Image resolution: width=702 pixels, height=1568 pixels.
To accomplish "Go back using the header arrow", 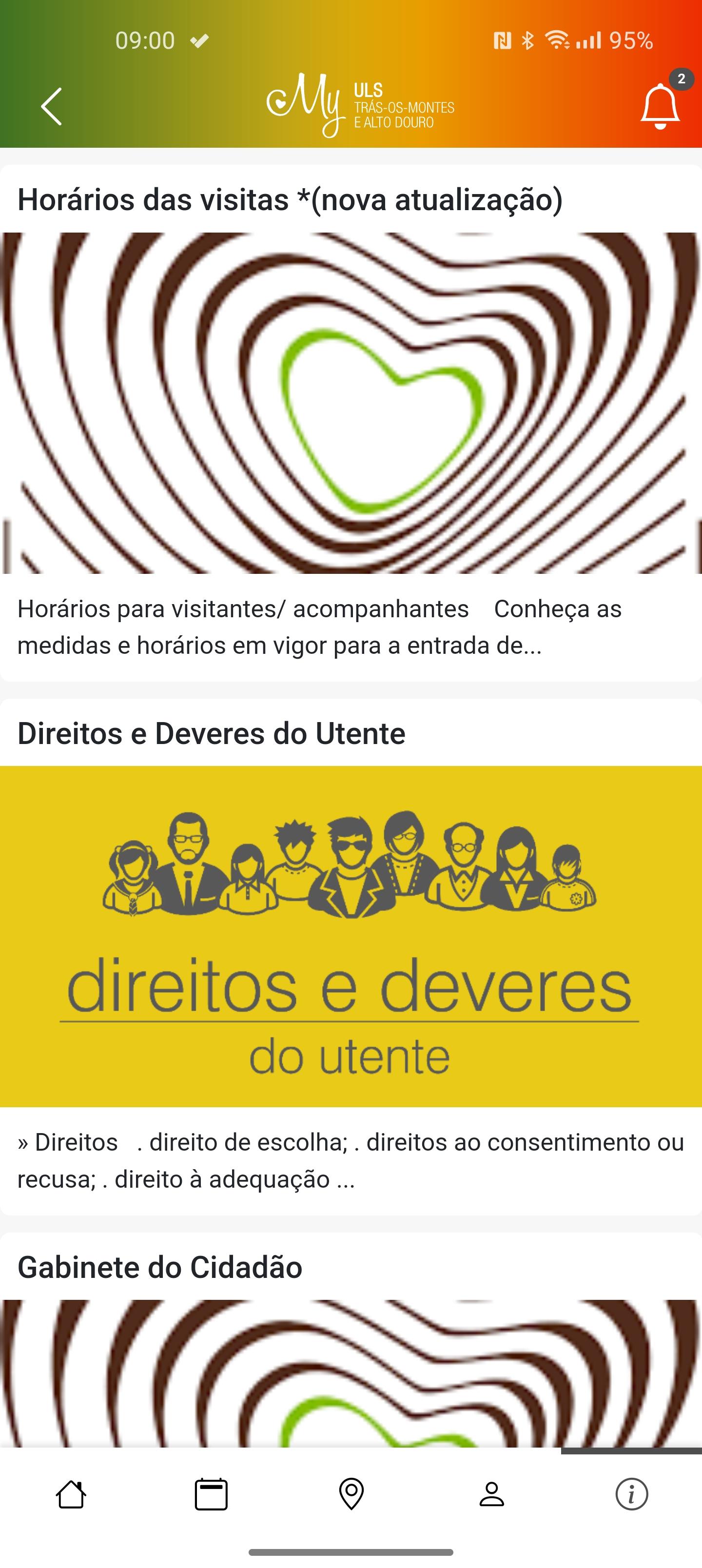I will click(x=52, y=106).
